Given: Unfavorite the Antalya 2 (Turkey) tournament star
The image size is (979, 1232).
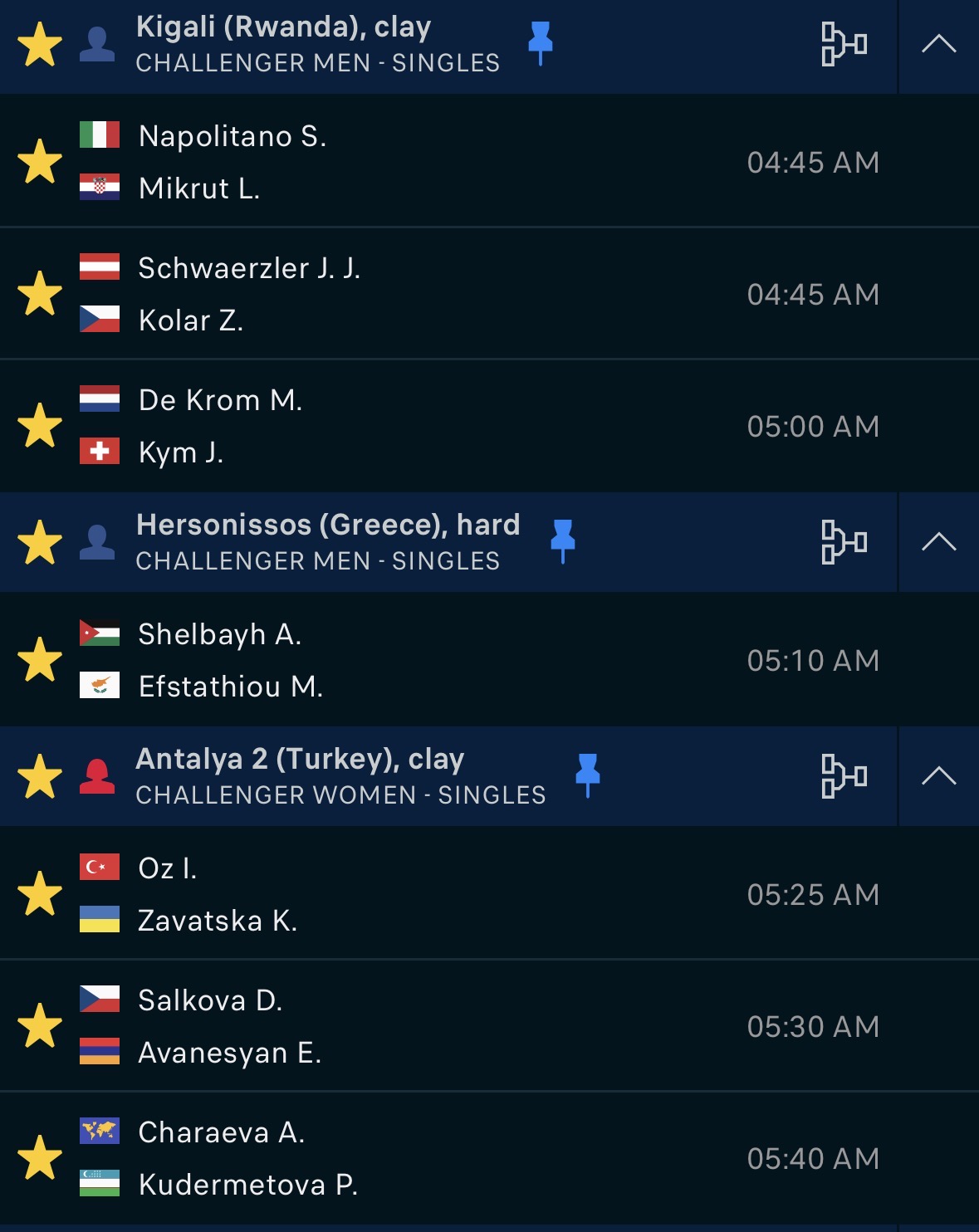Looking at the screenshot, I should (40, 777).
